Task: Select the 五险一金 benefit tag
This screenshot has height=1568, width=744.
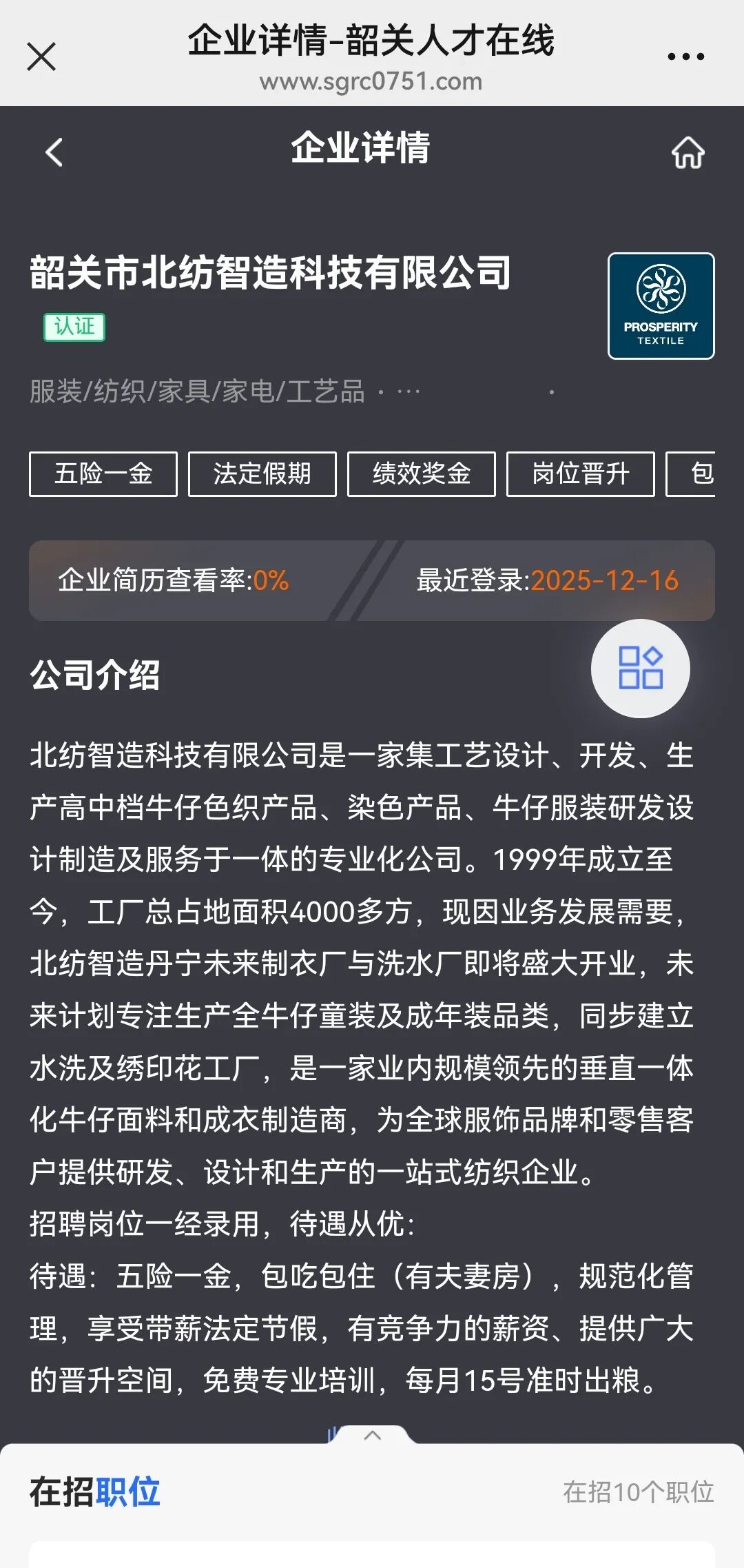Action: [103, 474]
